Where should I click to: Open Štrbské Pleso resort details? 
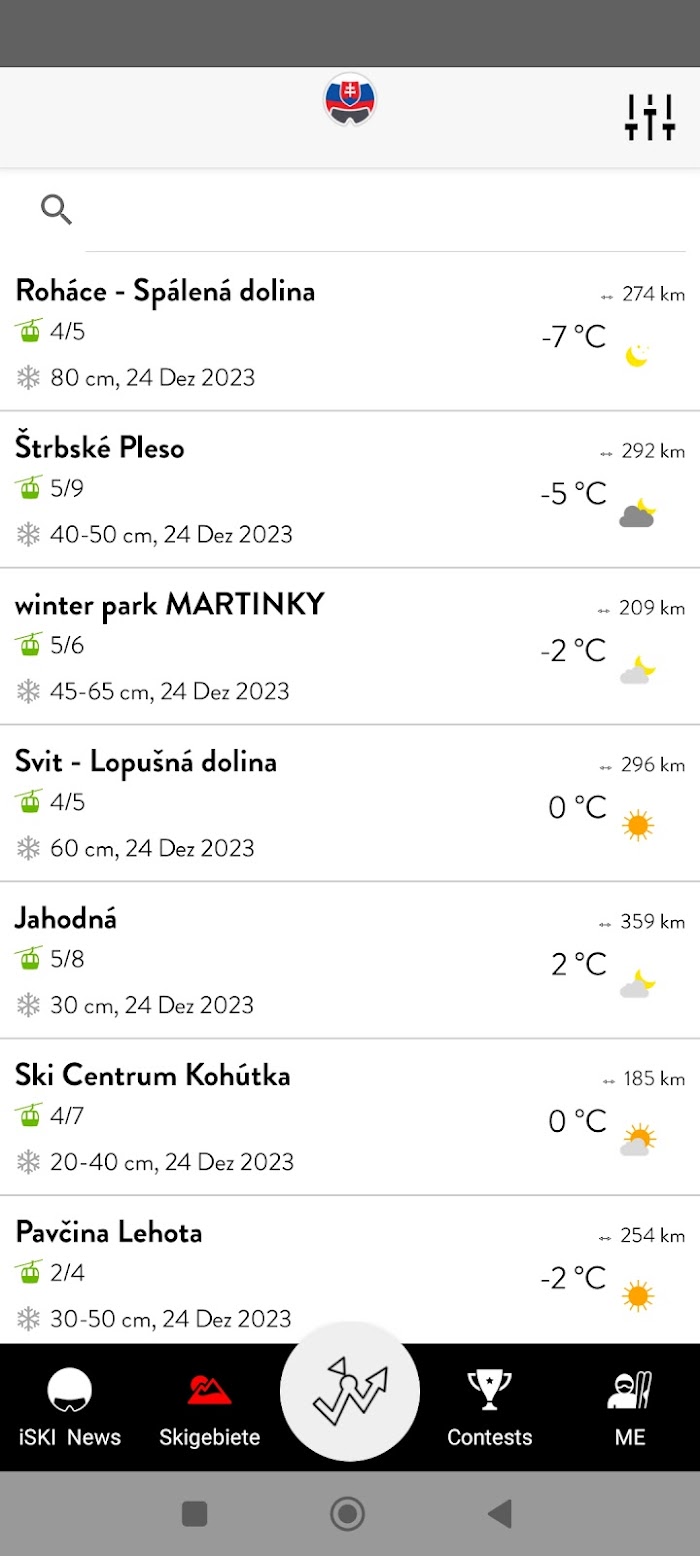click(x=350, y=490)
